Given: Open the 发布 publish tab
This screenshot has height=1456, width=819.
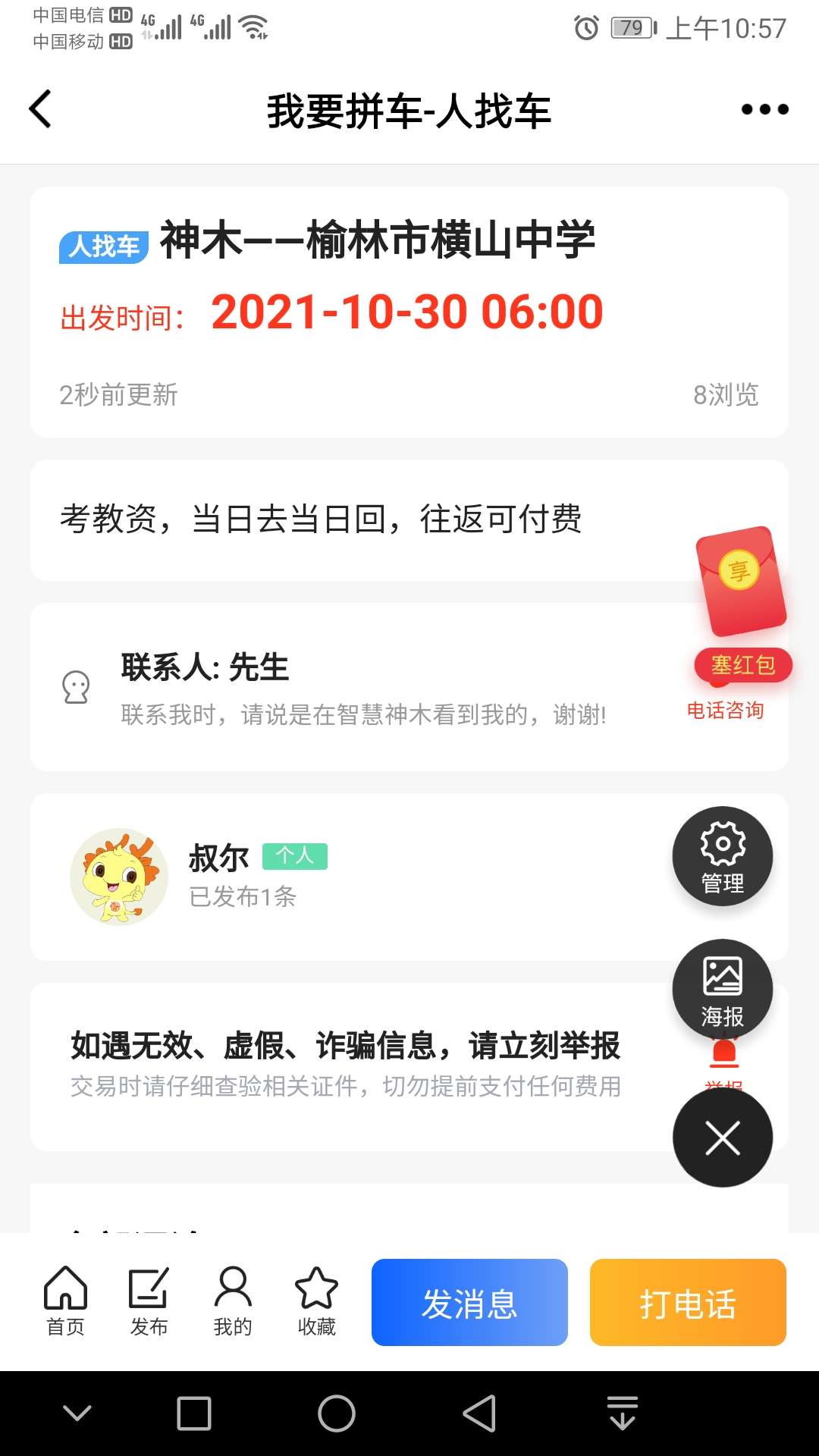Looking at the screenshot, I should pyautogui.click(x=149, y=1301).
